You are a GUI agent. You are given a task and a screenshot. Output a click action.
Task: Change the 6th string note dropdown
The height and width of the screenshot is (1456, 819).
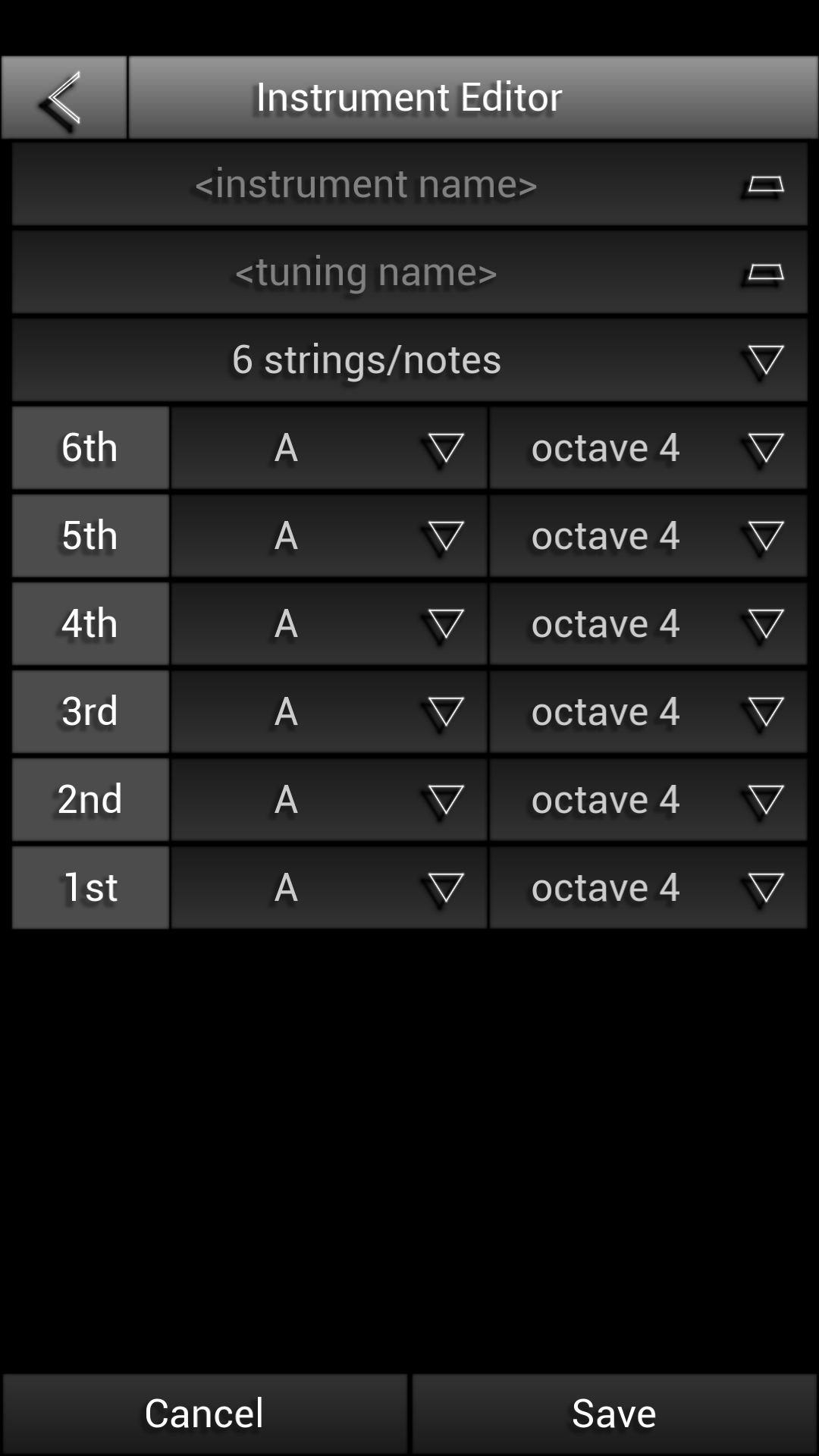[x=329, y=447]
